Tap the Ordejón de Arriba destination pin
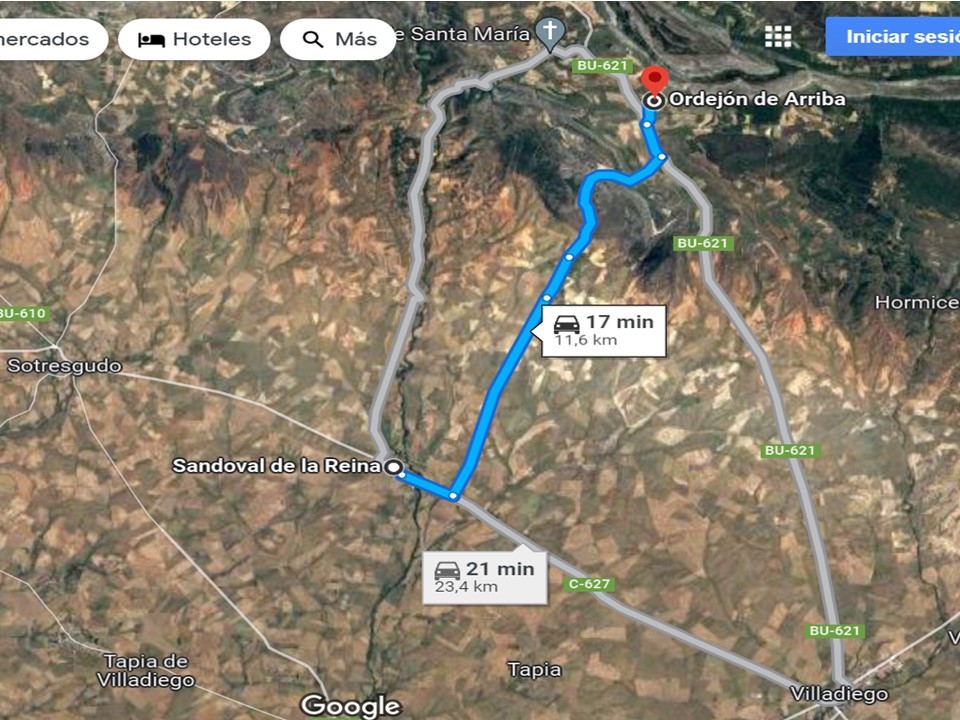 click(x=654, y=82)
